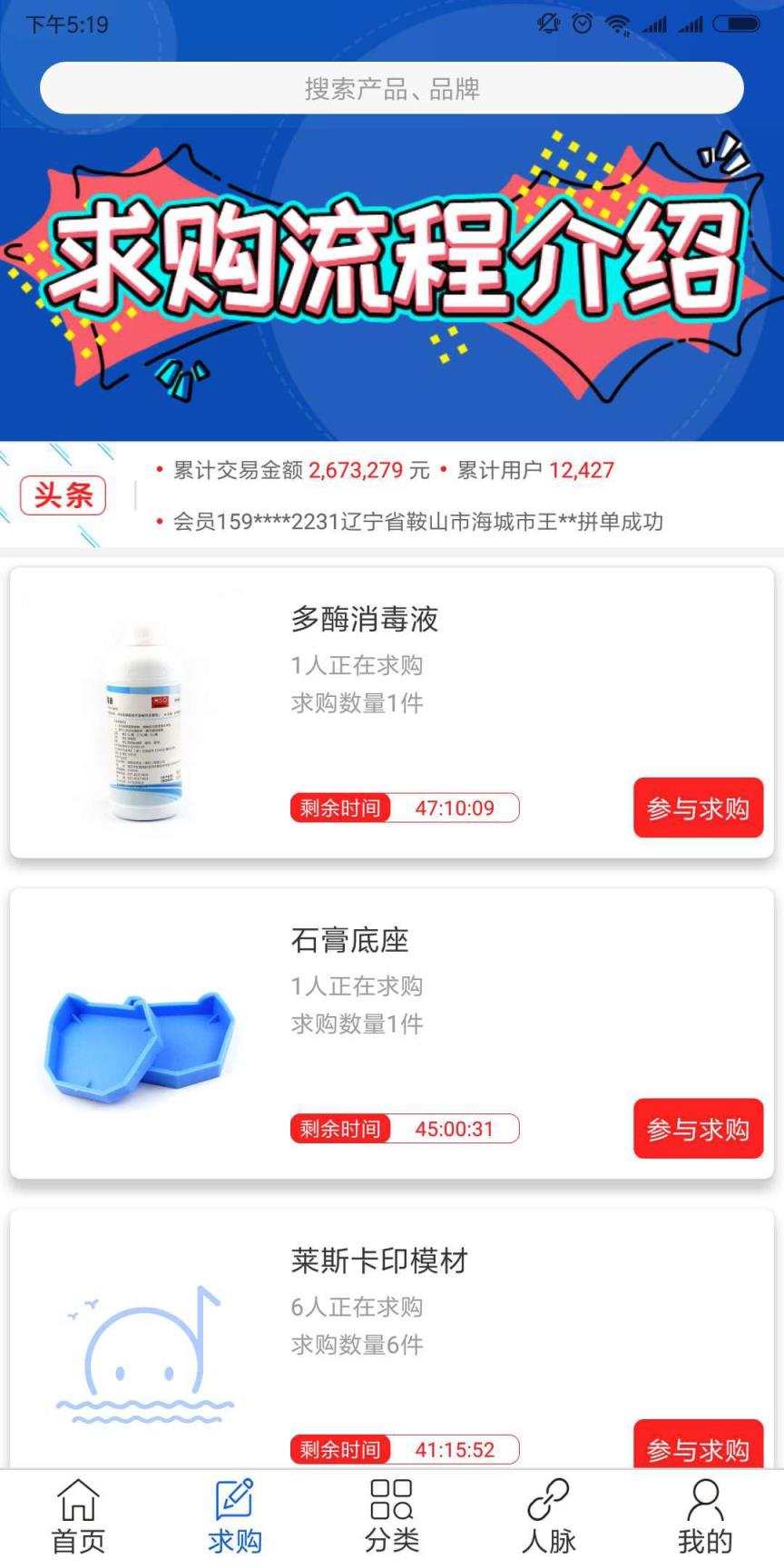Open the 搜索产品、品牌 search field
This screenshot has height=1568, width=784.
[392, 88]
